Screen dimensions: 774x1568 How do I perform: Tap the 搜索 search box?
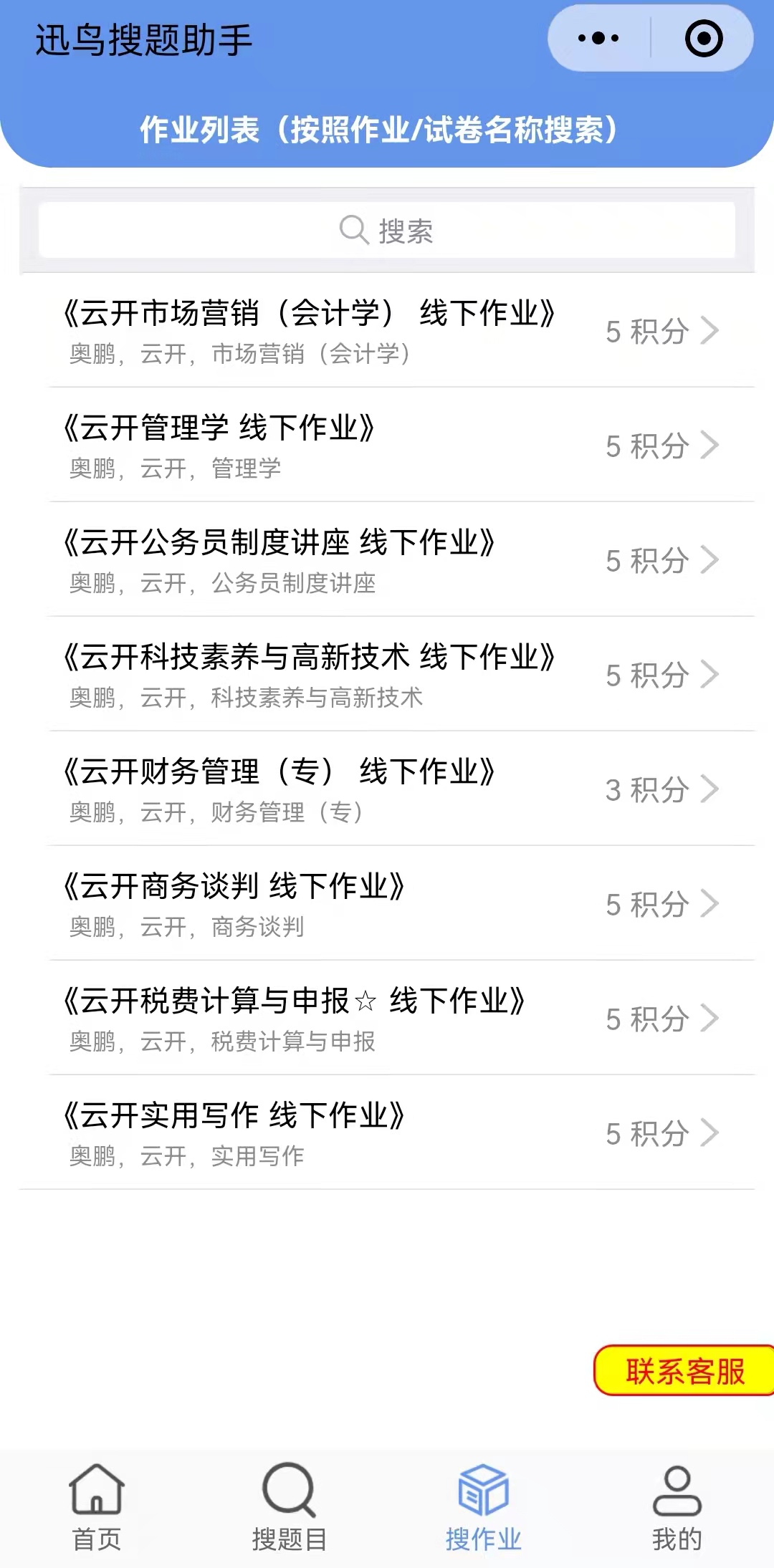(x=387, y=231)
